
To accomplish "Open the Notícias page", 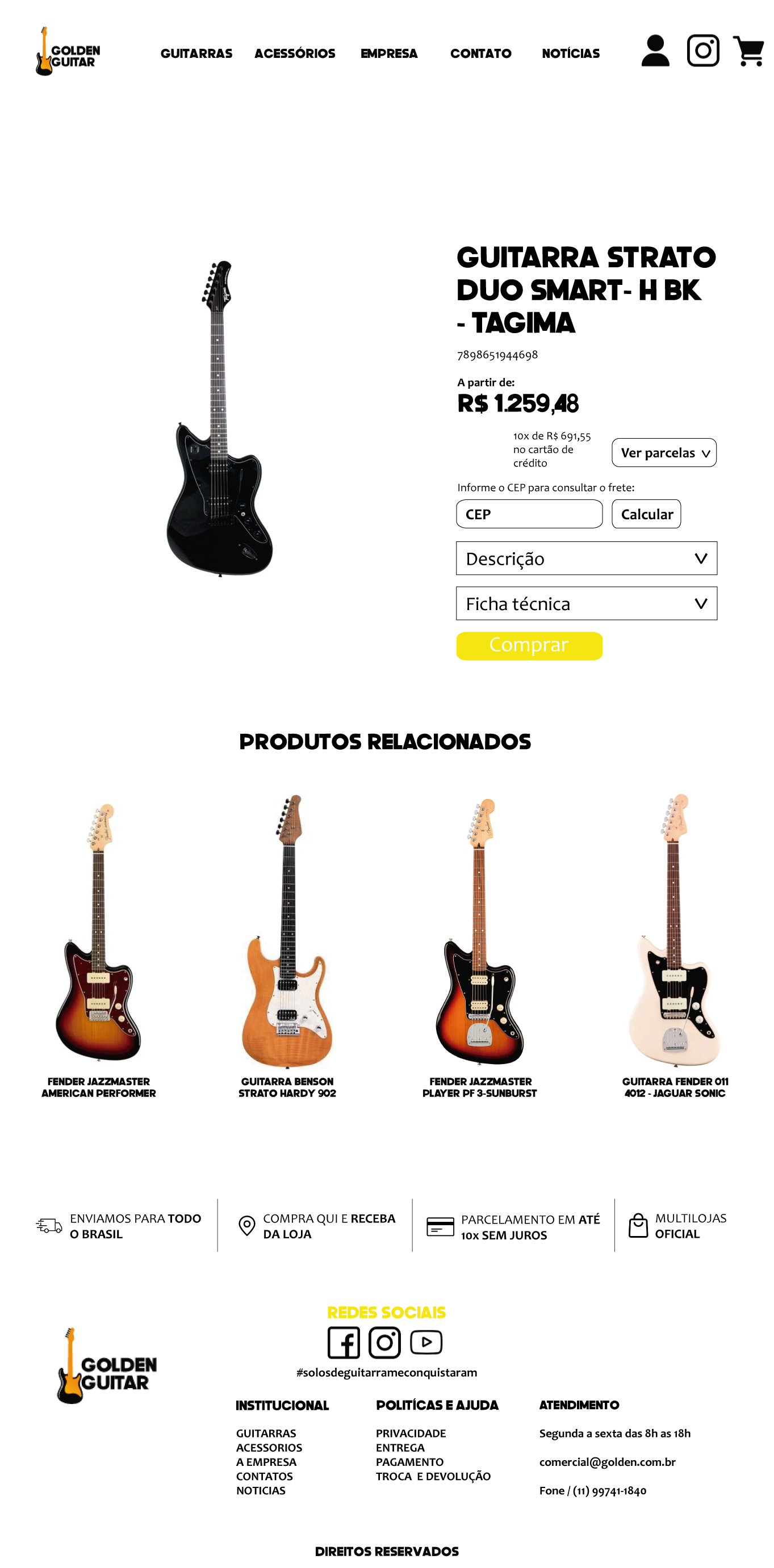I will [x=571, y=53].
